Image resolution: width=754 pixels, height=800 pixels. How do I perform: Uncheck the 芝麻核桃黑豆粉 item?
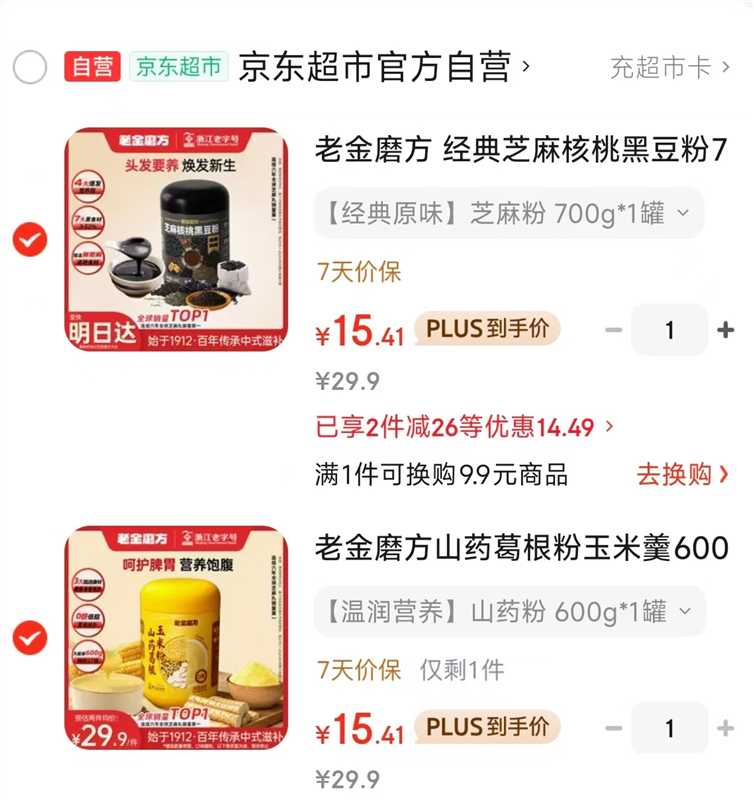tap(30, 240)
